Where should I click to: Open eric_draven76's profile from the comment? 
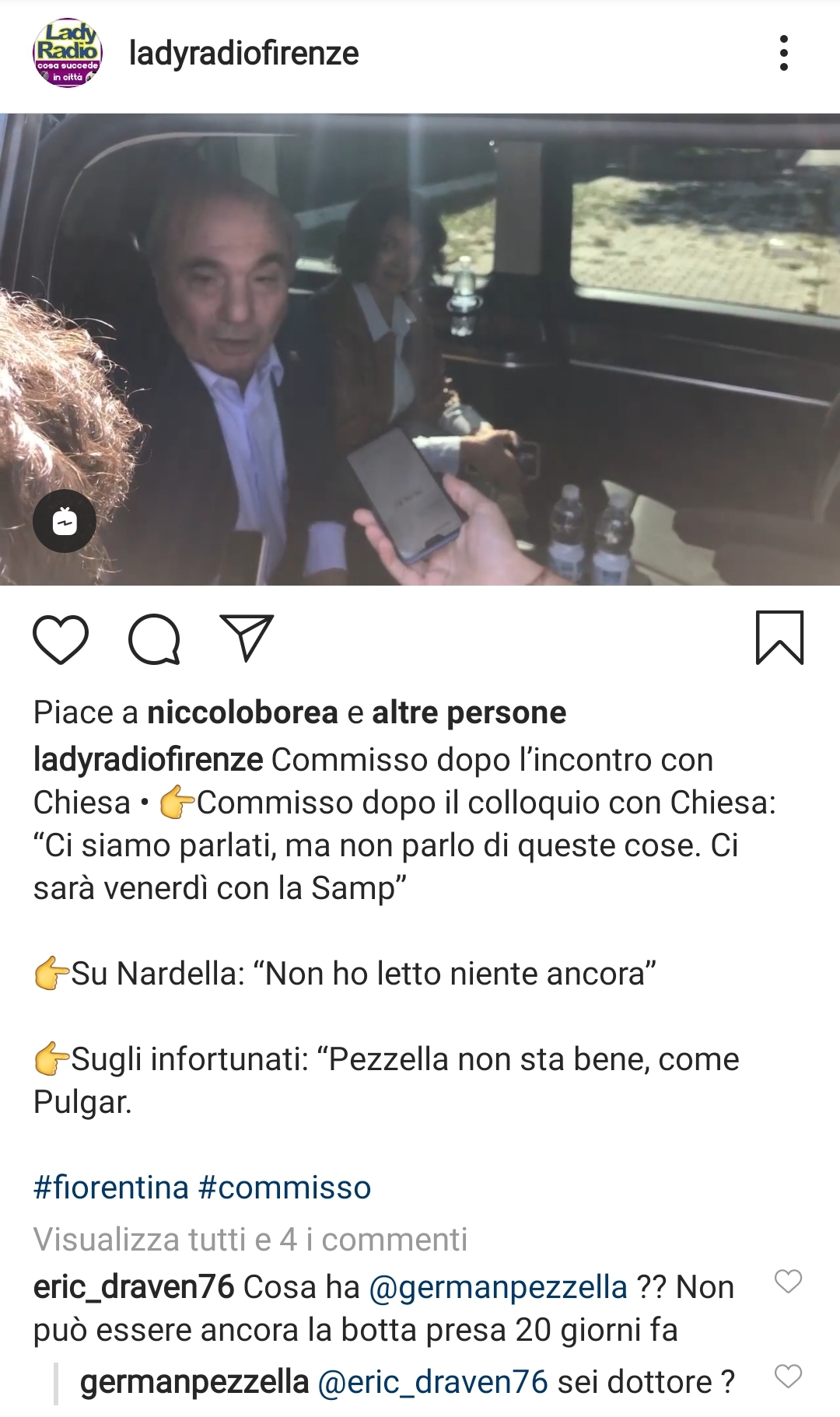coord(134,1287)
